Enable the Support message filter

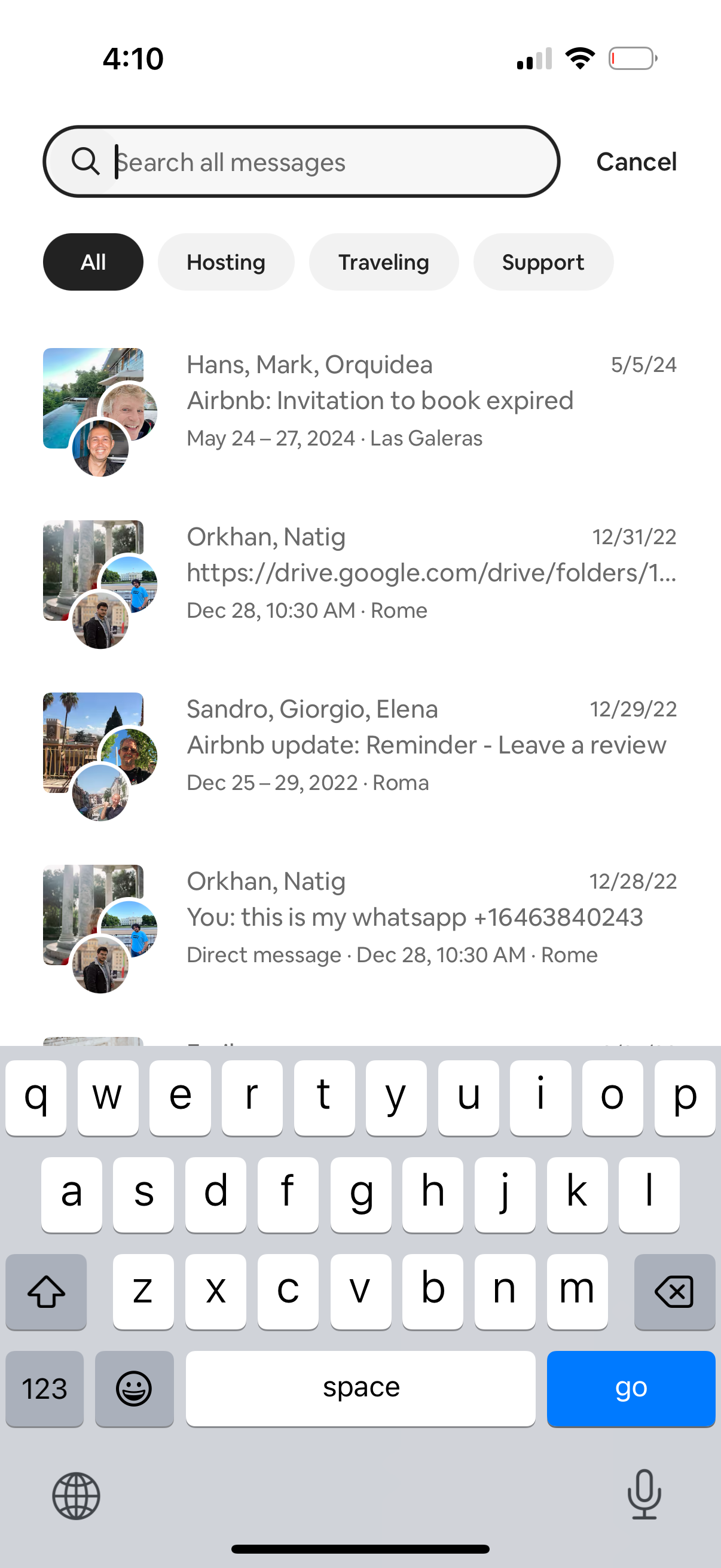[x=543, y=262]
